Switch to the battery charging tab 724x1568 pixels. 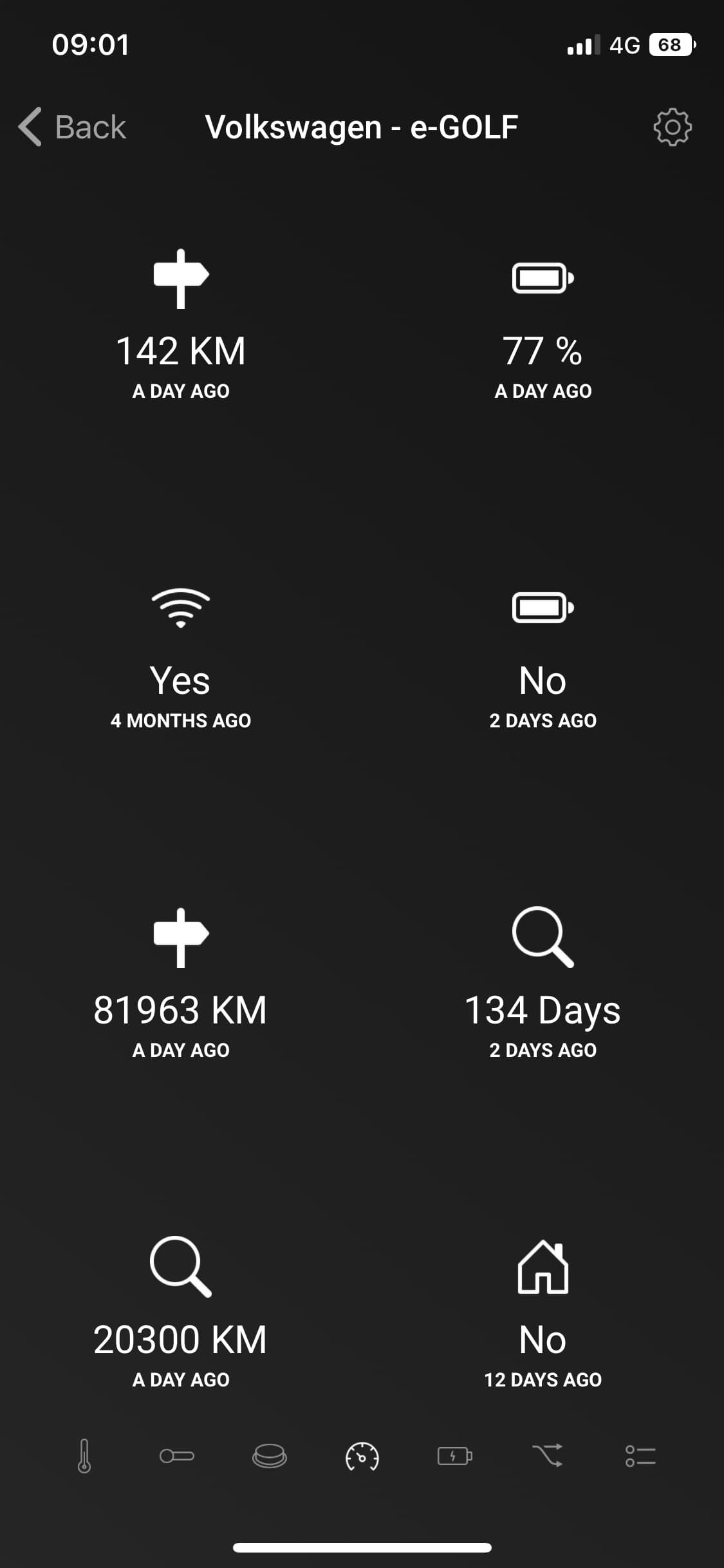455,1456
